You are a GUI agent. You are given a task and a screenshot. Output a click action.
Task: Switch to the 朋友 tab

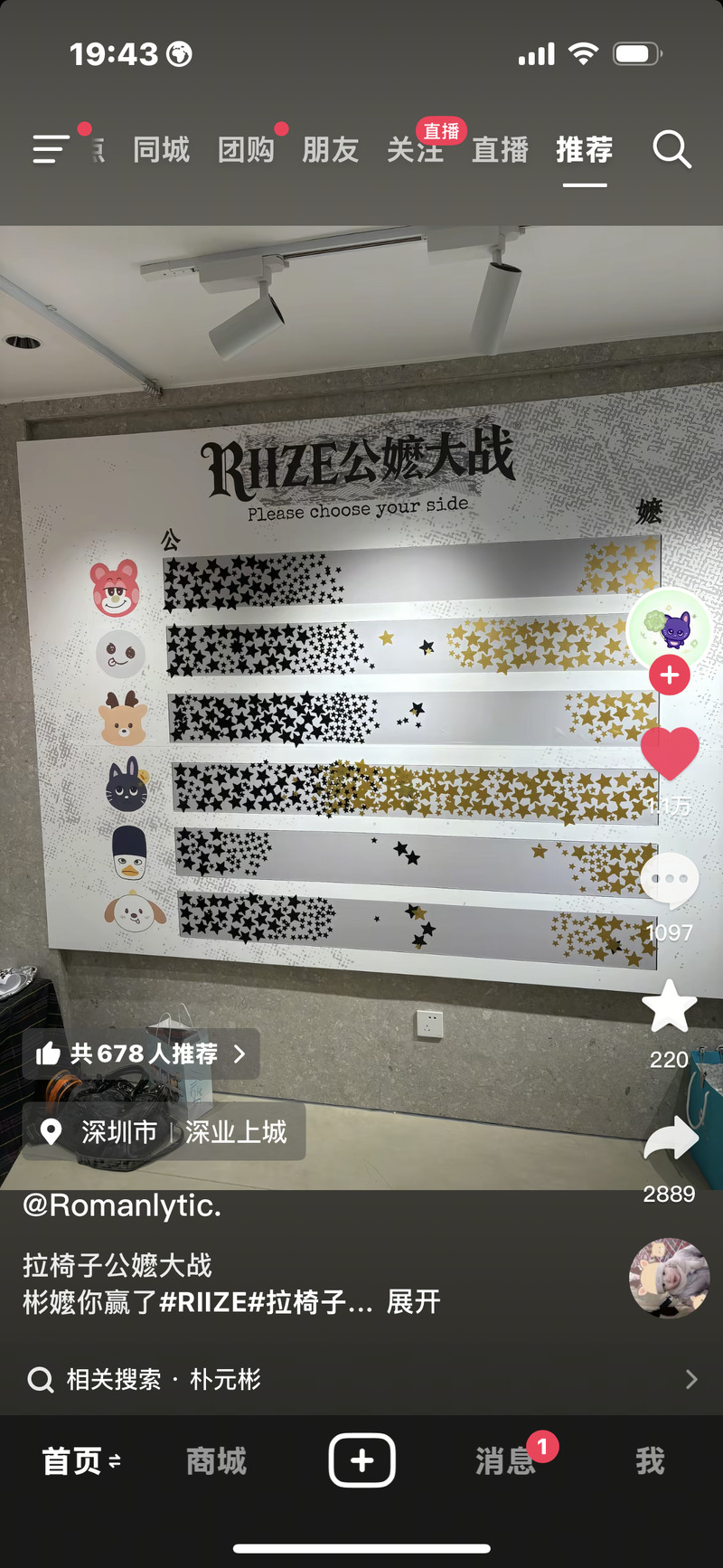tap(330, 149)
